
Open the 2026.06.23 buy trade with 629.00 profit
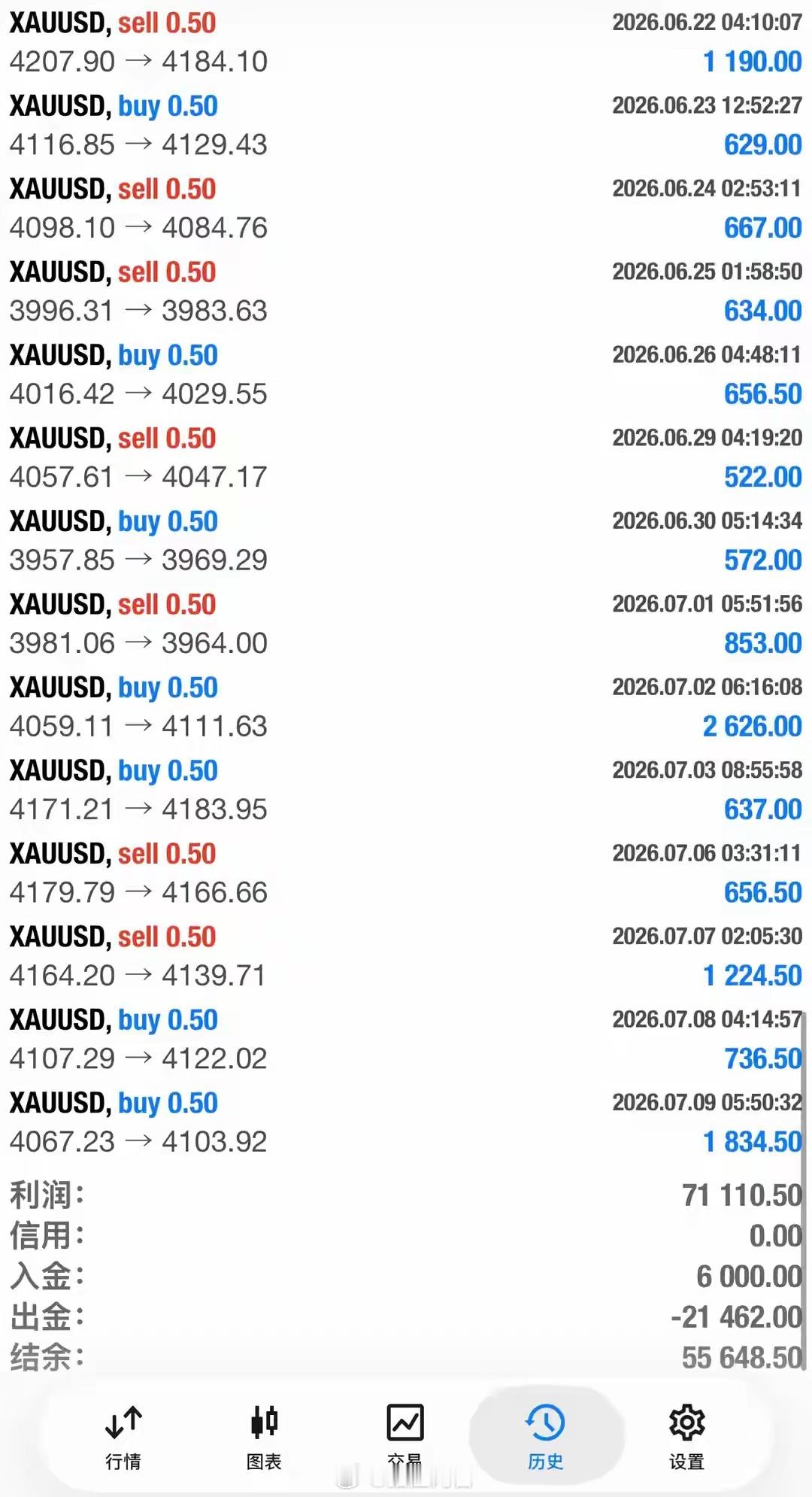[406, 125]
